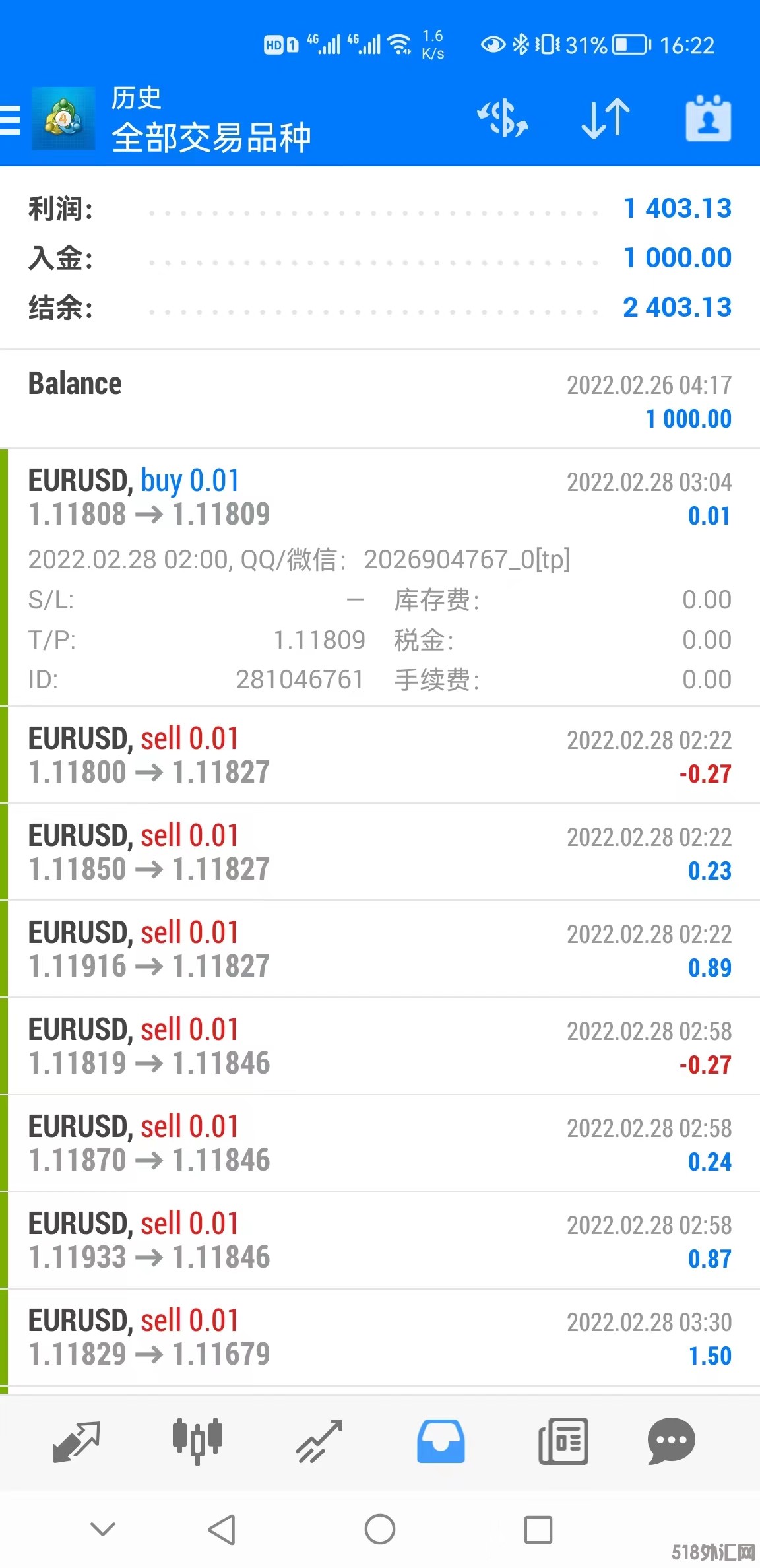
Task: Open the Chat messages tab
Action: (671, 1441)
